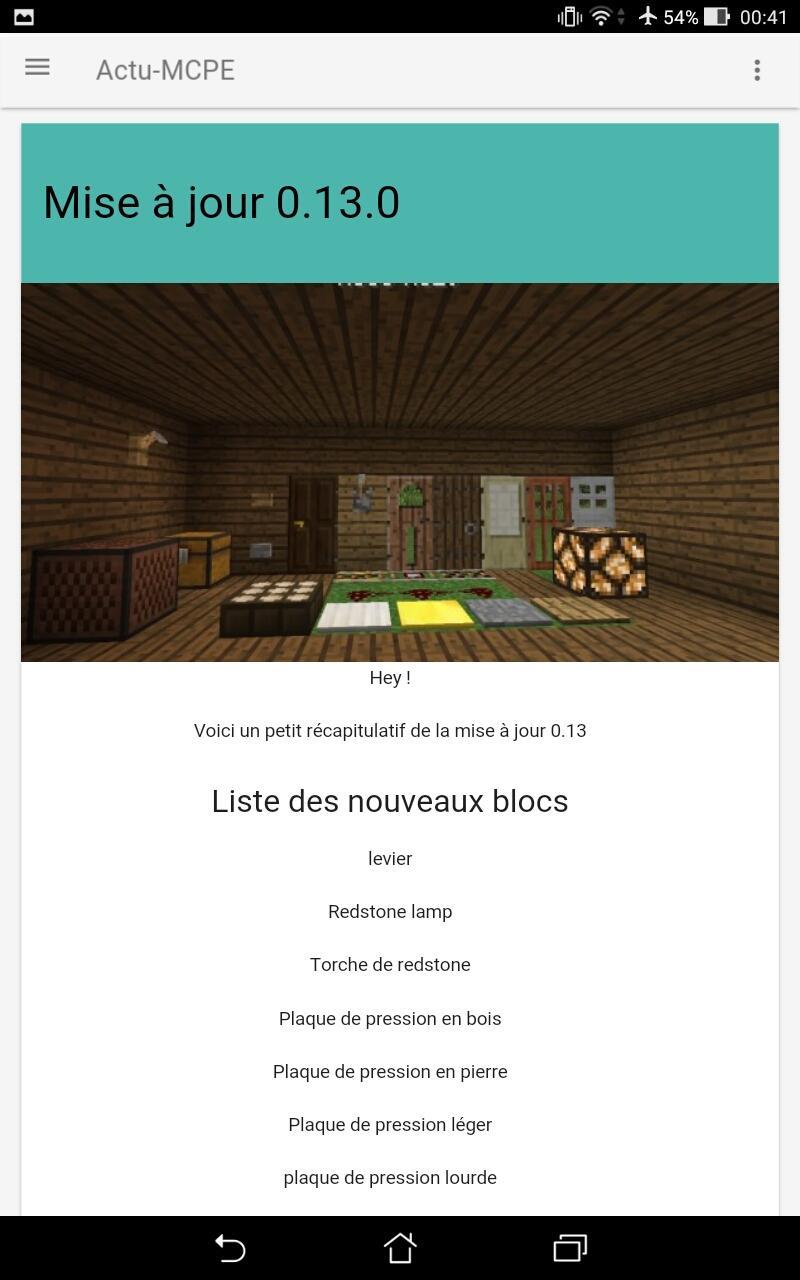Screen dimensions: 800x1280
Task: Open the overflow options menu
Action: [757, 70]
